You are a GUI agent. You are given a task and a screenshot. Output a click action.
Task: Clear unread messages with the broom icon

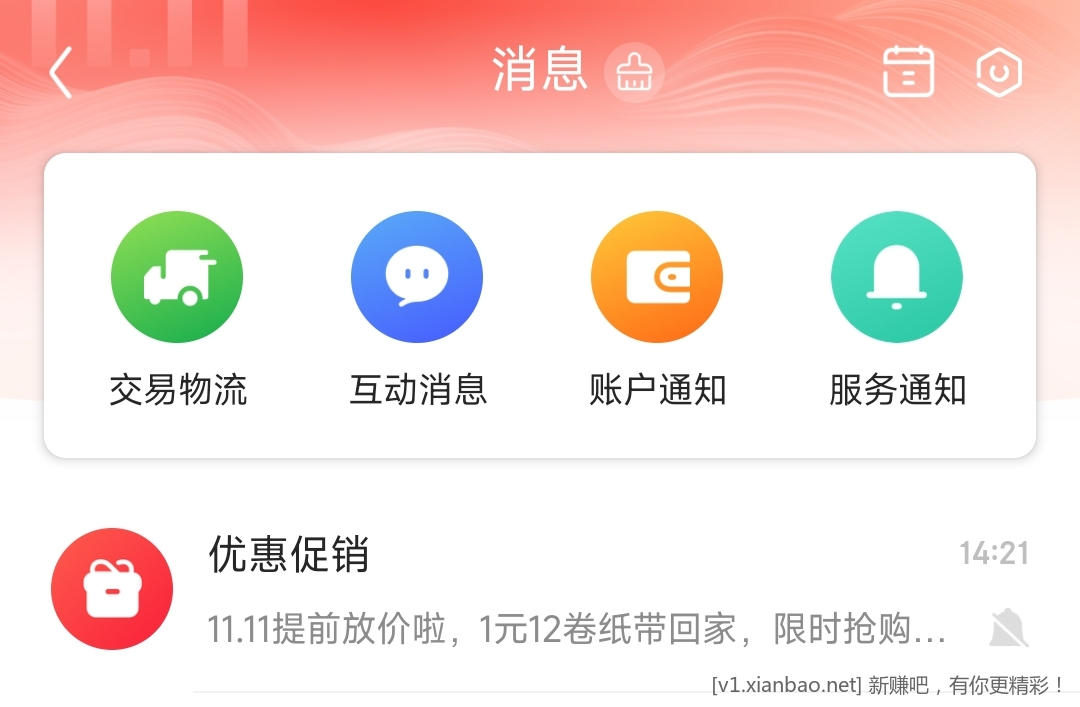click(x=634, y=72)
